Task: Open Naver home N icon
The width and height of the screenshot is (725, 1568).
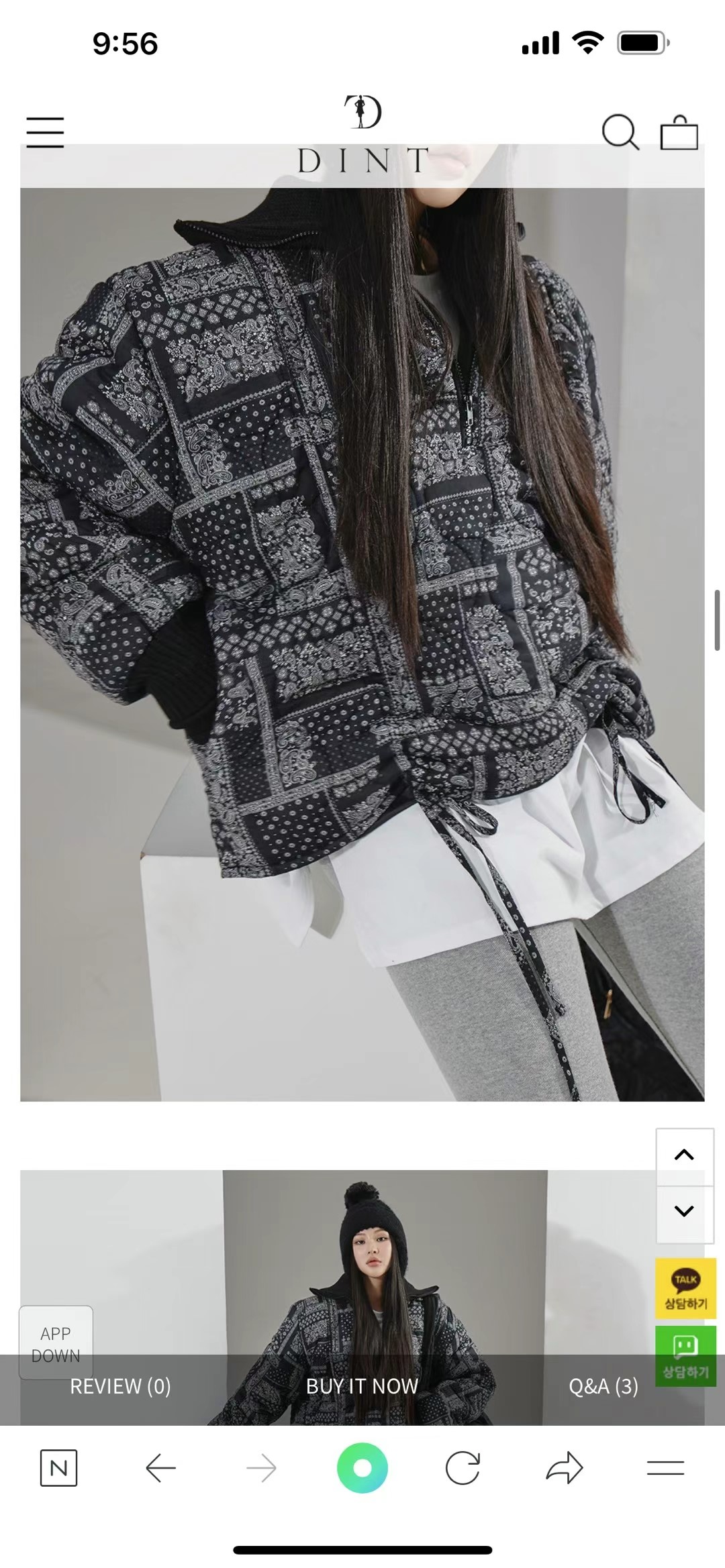Action: pyautogui.click(x=58, y=1469)
